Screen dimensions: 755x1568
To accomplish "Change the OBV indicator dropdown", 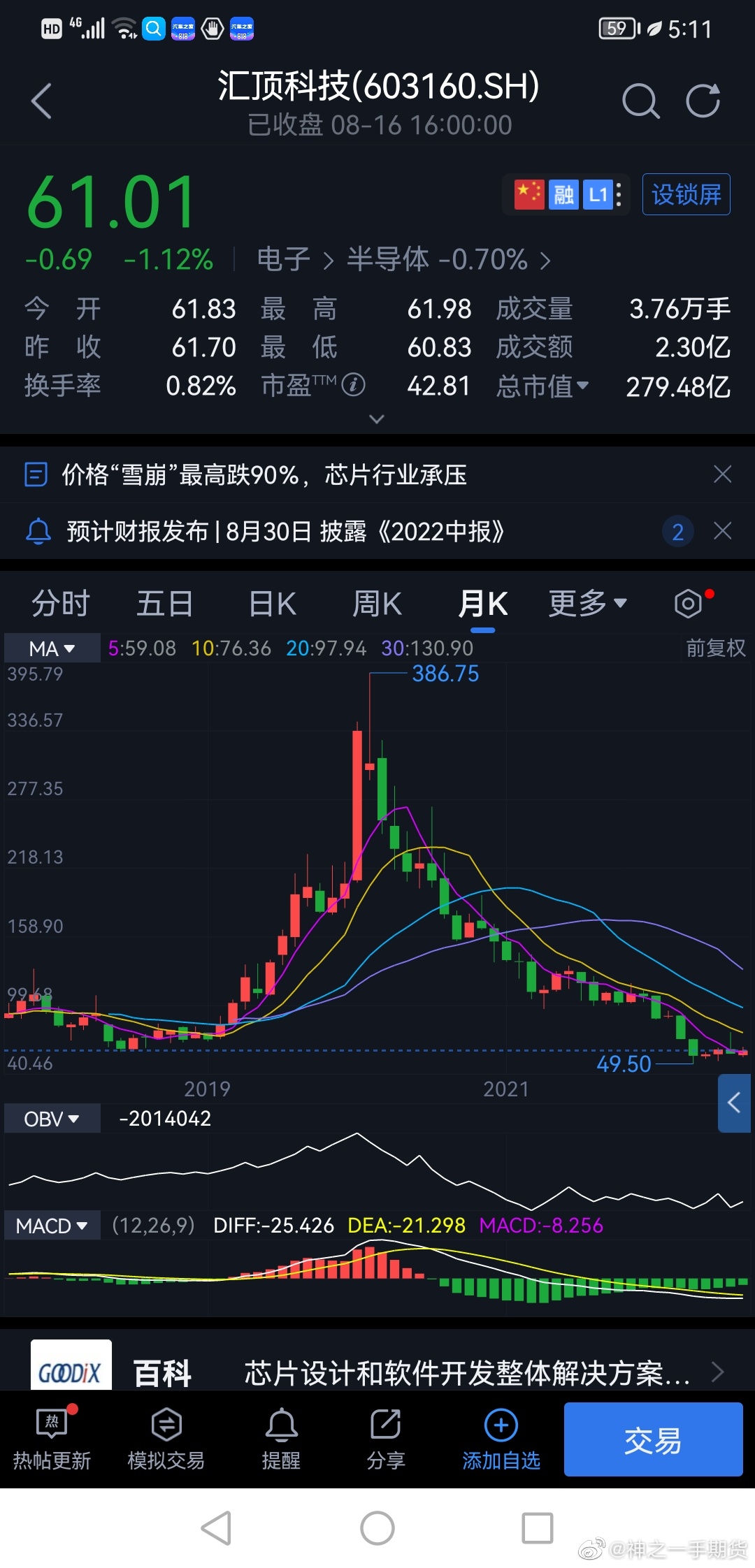I will pos(52,1119).
